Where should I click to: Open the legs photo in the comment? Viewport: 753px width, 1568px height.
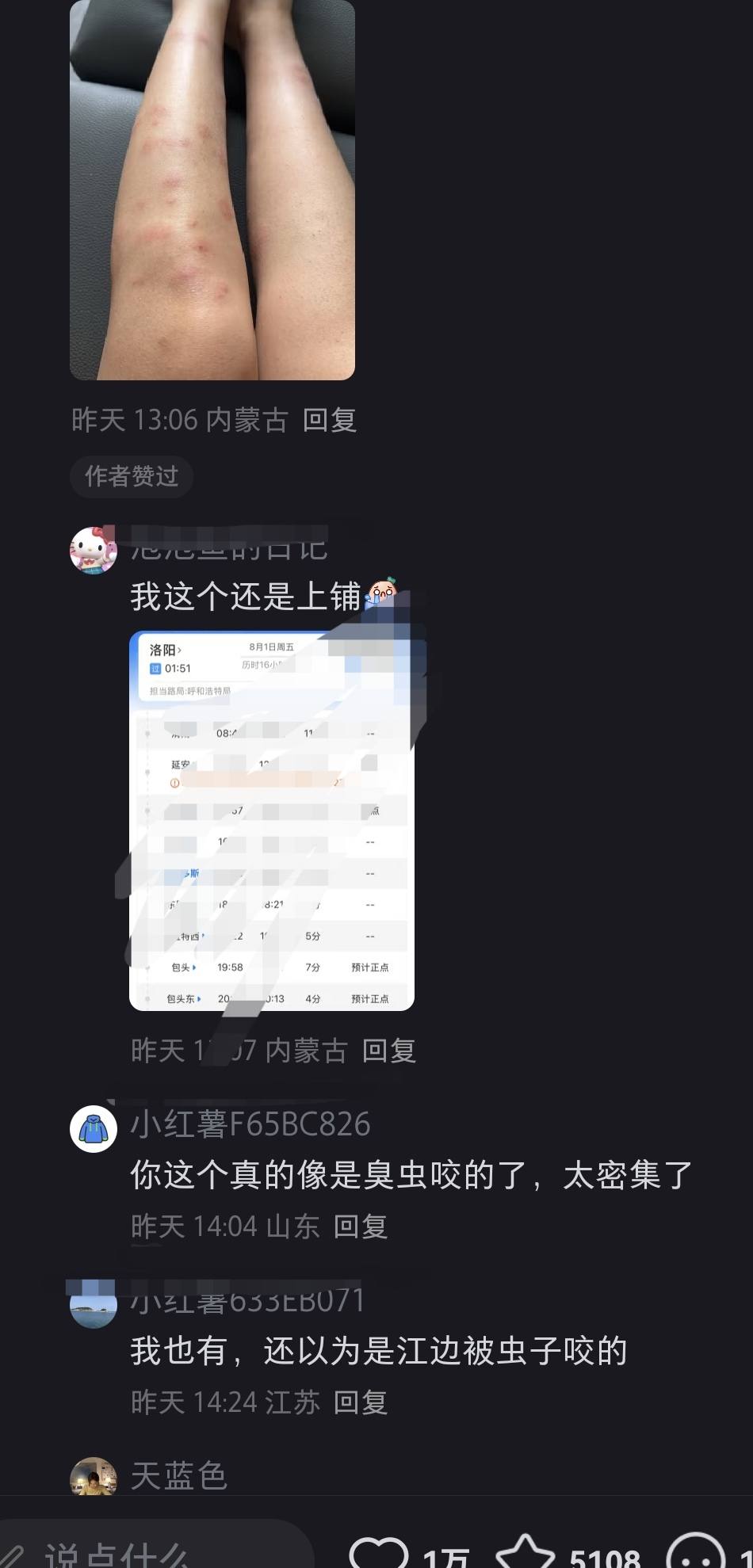point(212,190)
